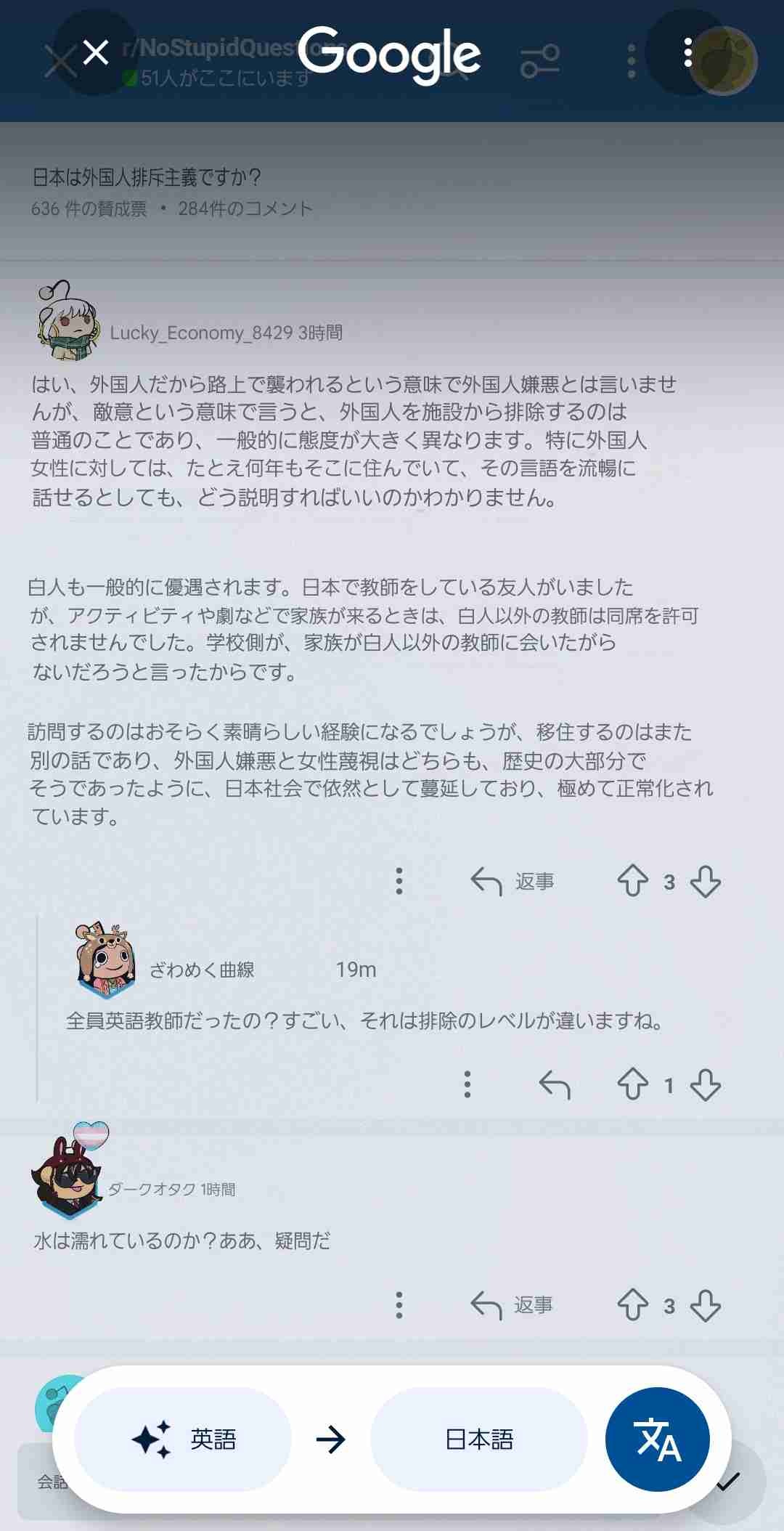Upvote ダークオタク's comment
784x1531 pixels.
coord(632,1305)
